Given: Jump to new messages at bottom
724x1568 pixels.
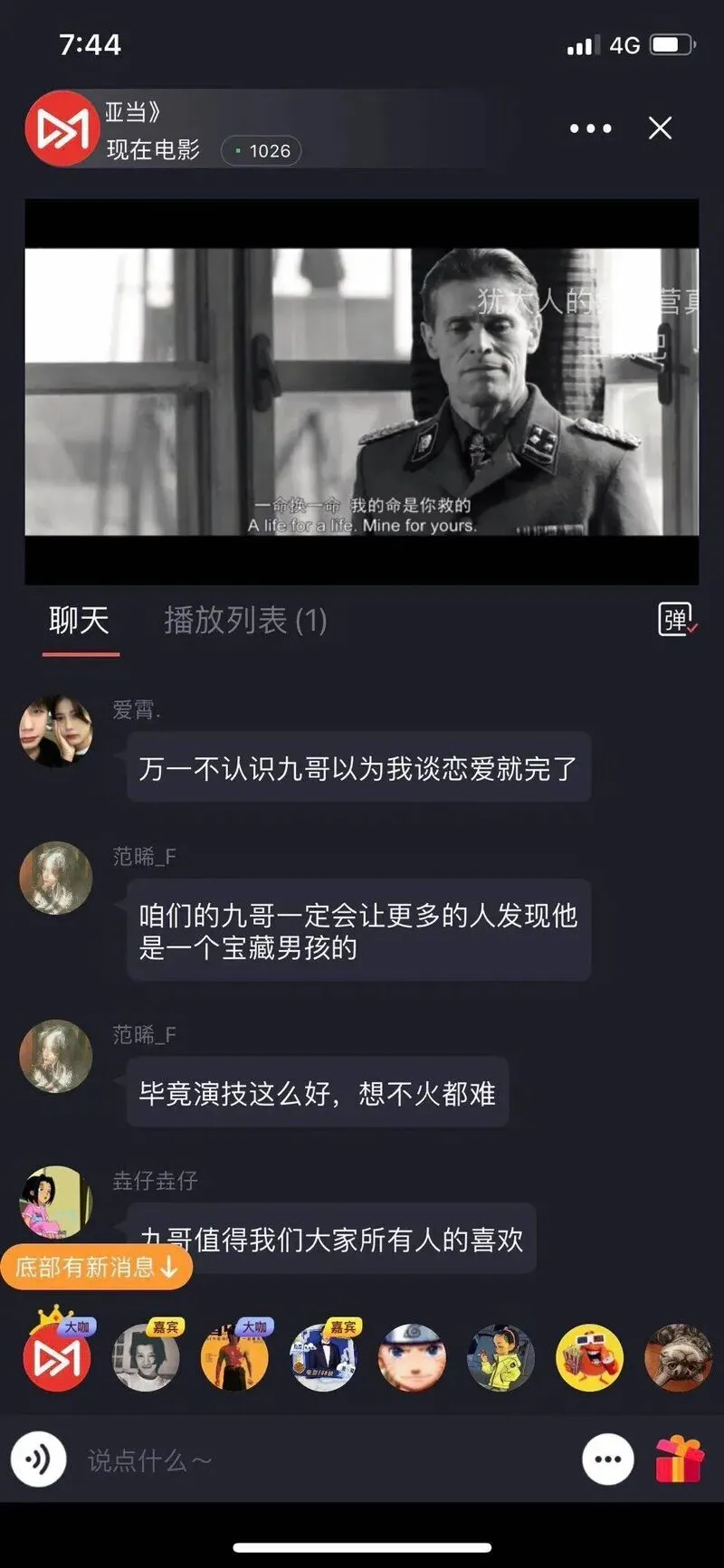Looking at the screenshot, I should [x=96, y=1267].
